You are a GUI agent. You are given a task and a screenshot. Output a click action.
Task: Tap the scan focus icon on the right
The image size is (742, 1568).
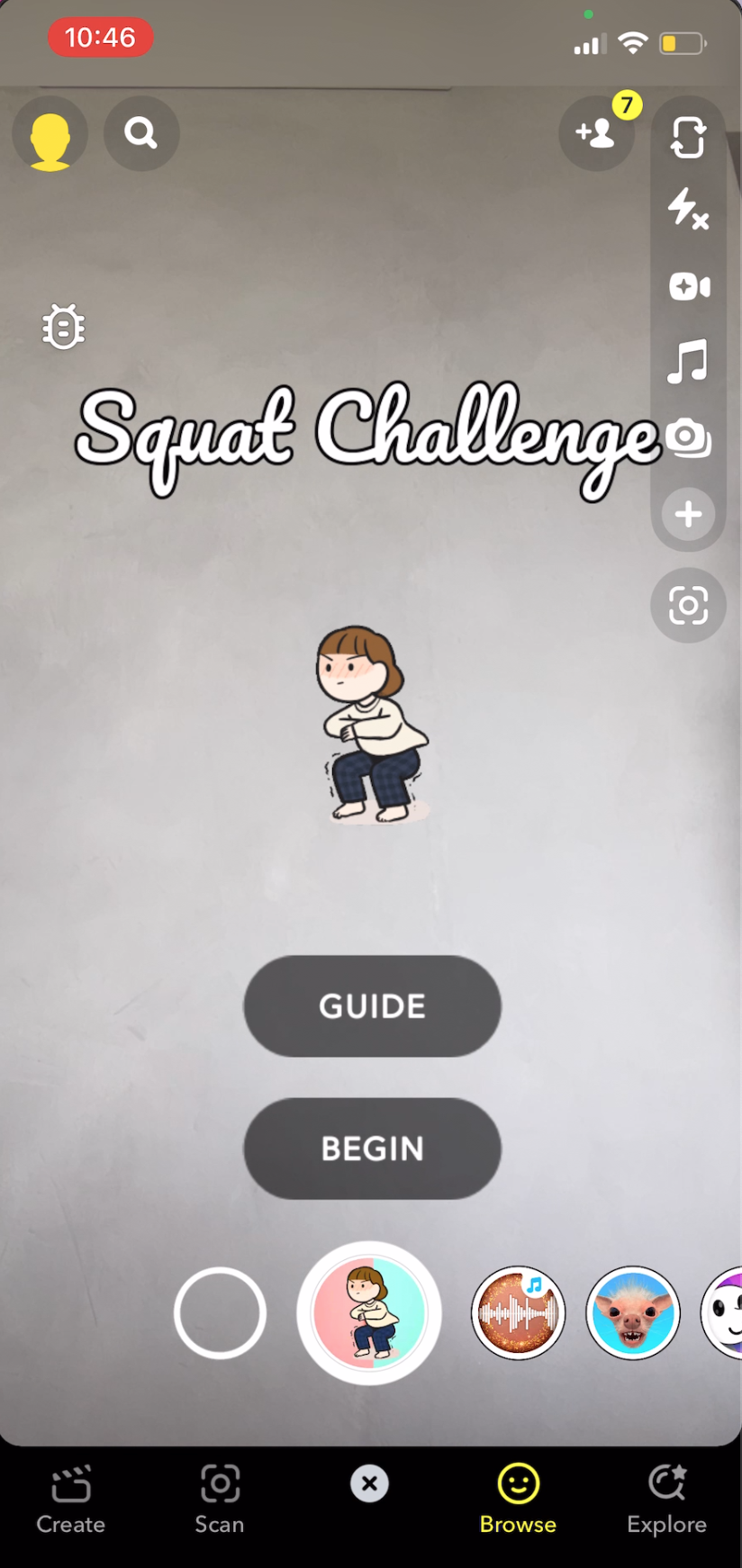689,606
